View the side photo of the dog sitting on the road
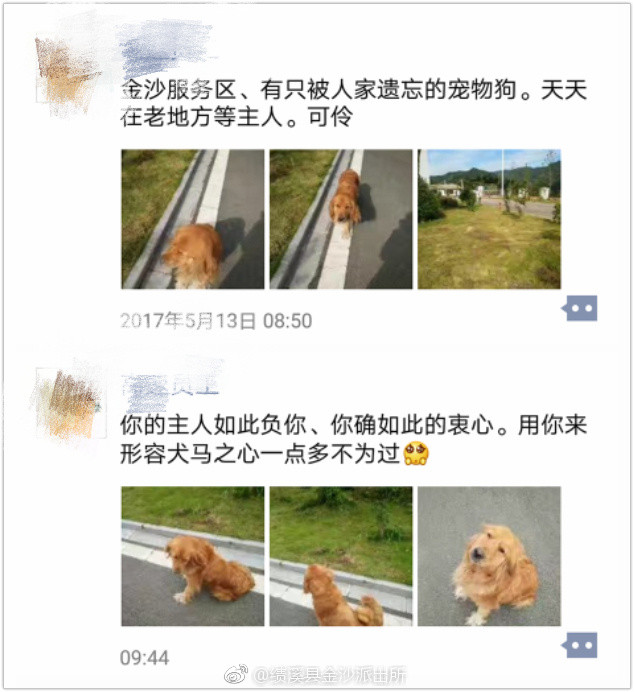Screen dimensions: 634x692 [193, 557]
